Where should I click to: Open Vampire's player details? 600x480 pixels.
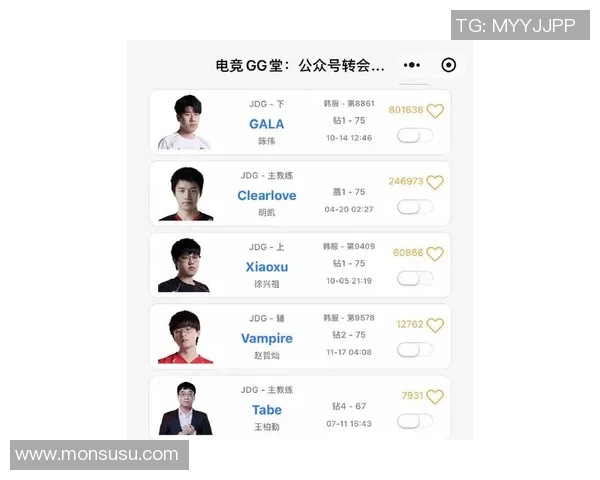pos(266,339)
